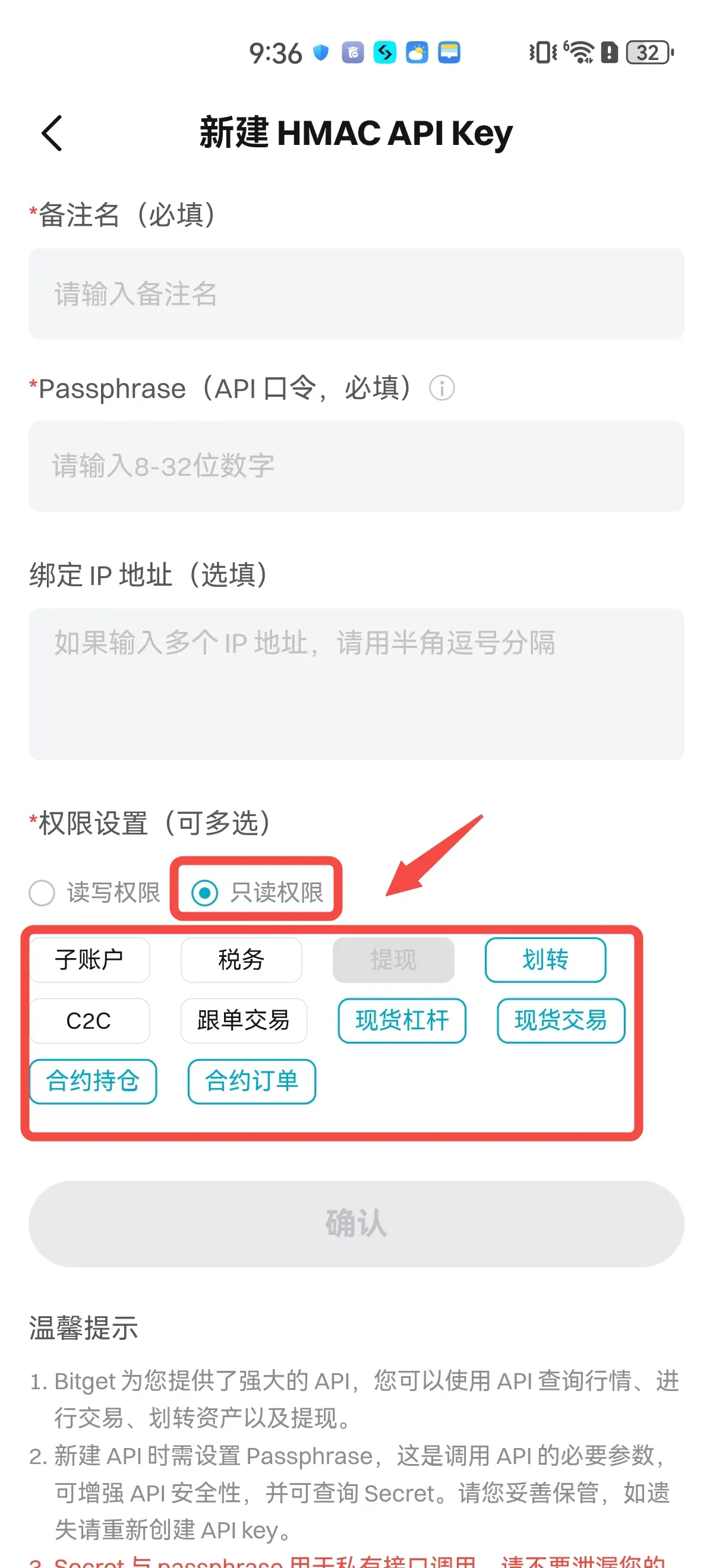Deselect the 合约订单 permission chip
The height and width of the screenshot is (1568, 713).
point(251,1082)
